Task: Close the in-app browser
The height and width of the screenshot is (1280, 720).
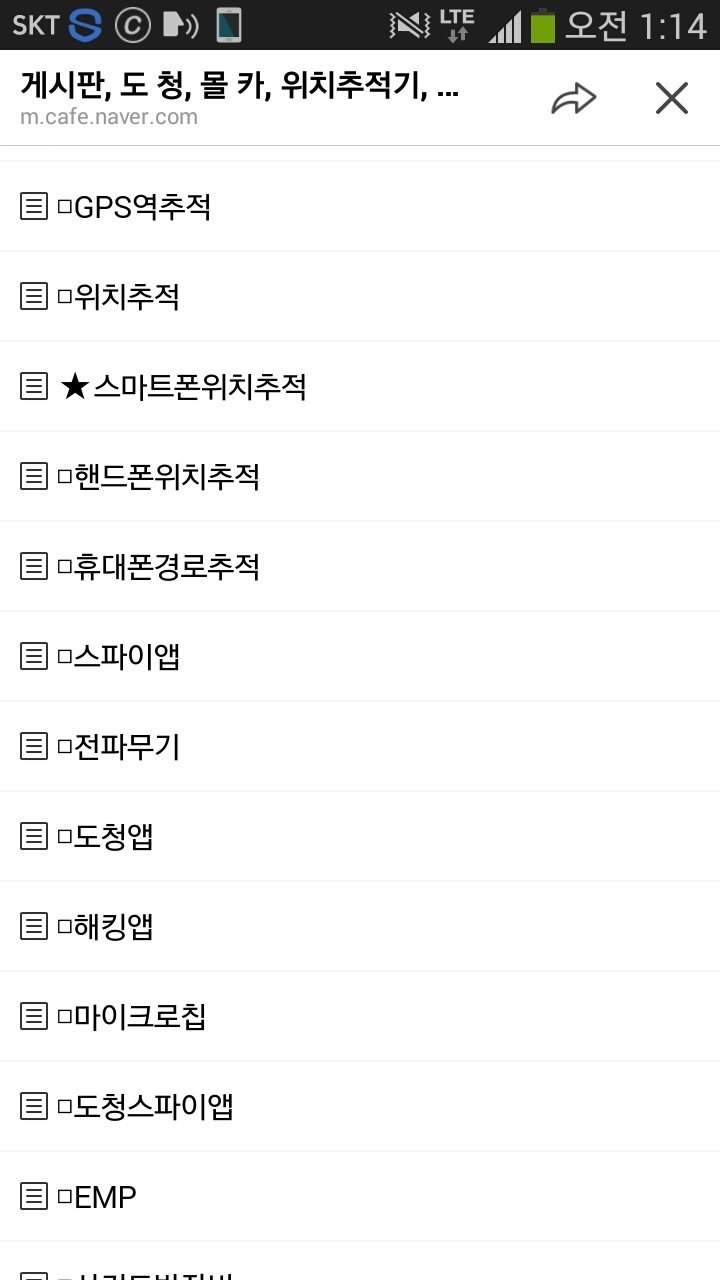Action: [671, 99]
